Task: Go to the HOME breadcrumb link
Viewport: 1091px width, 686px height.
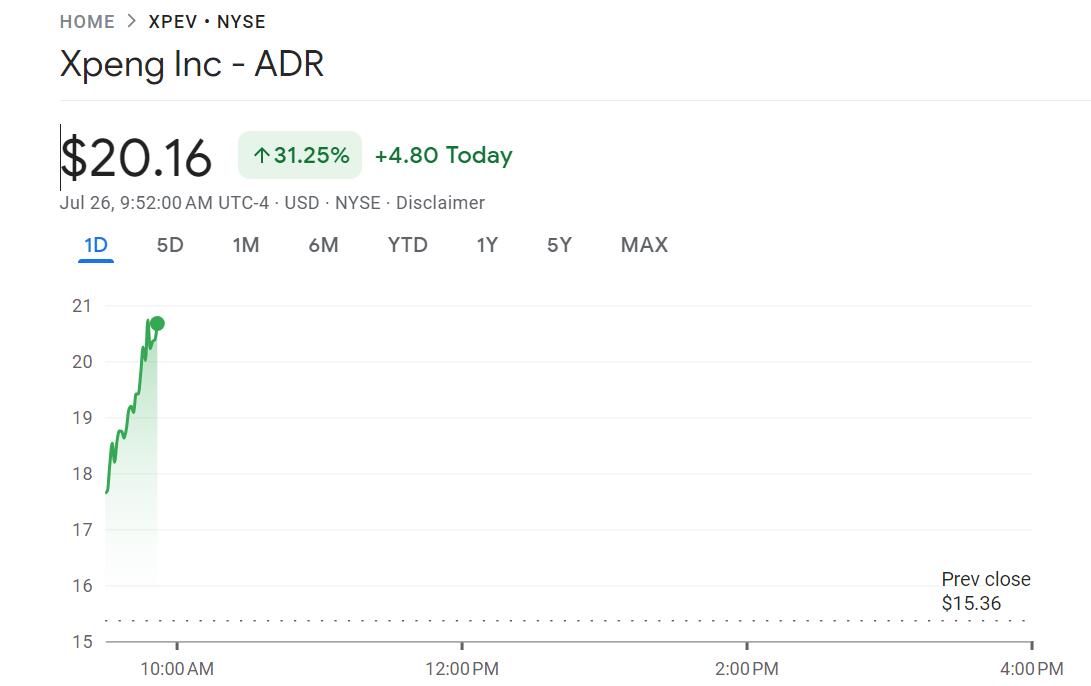Action: 86,22
